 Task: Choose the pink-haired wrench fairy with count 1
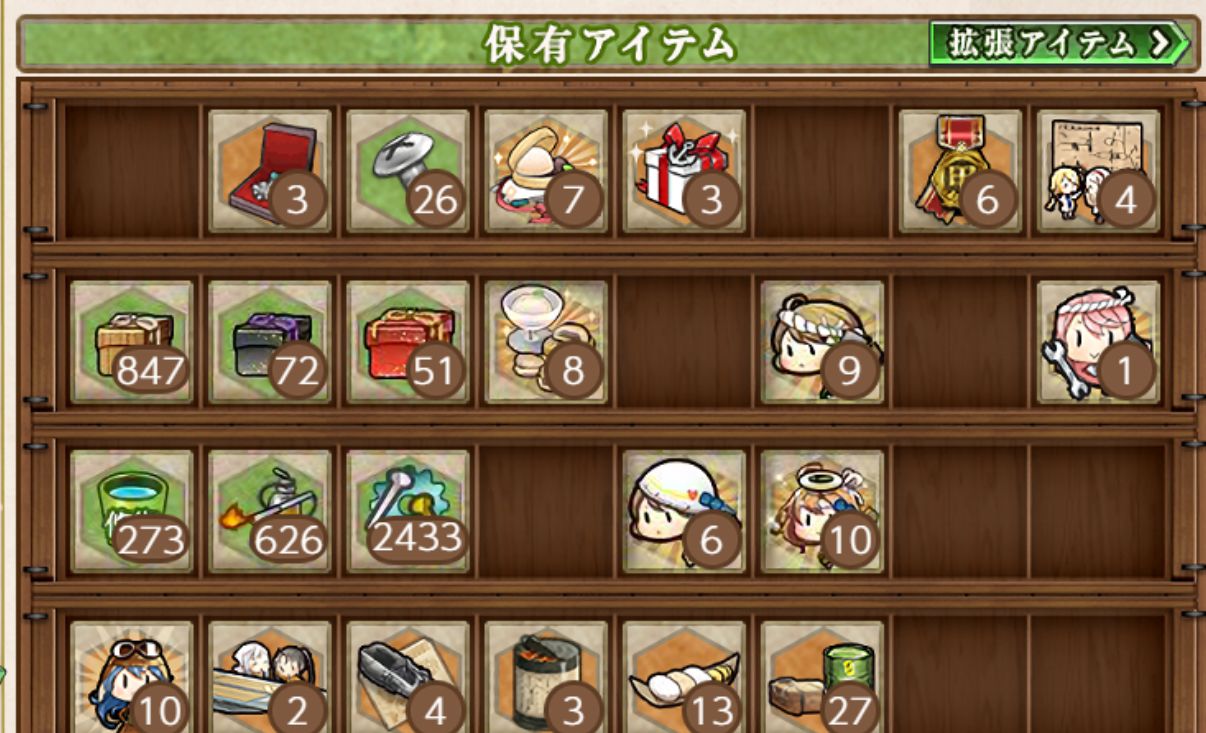click(x=1098, y=342)
